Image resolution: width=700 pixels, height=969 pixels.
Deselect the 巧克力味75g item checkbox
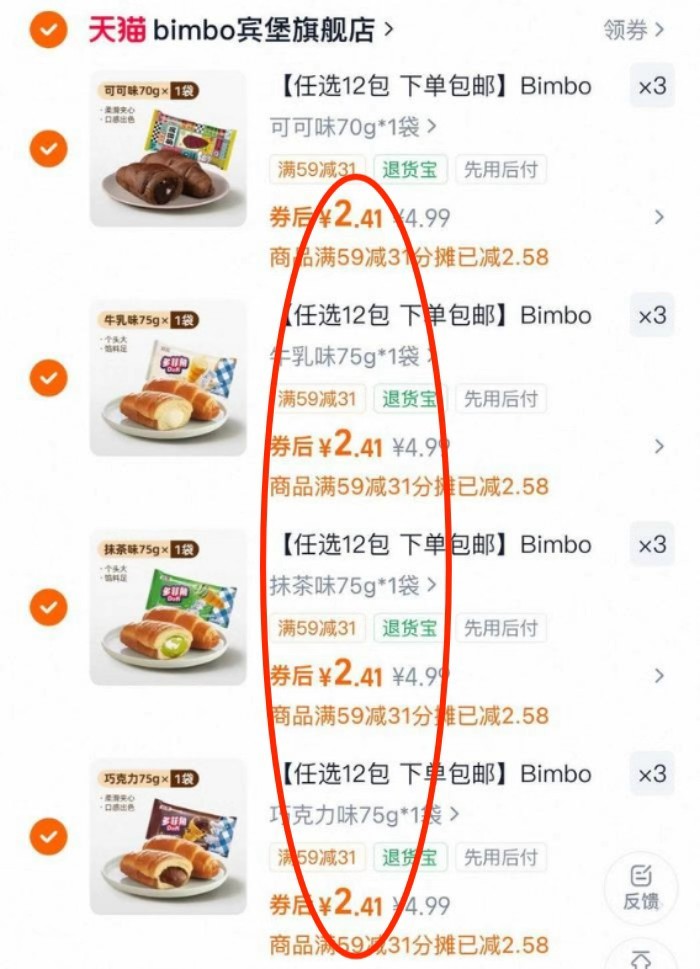(48, 836)
